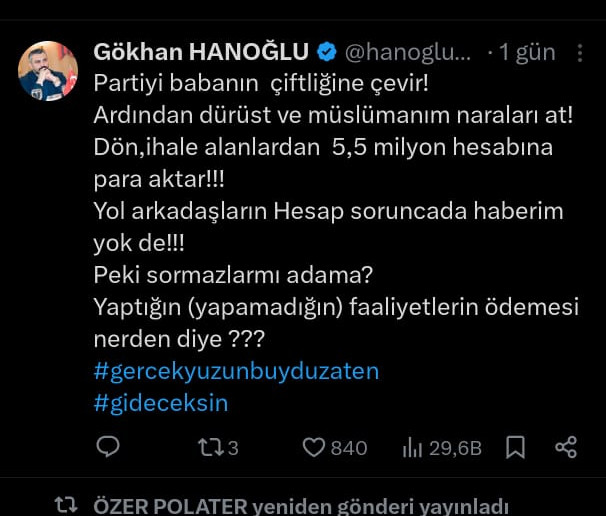The image size is (606, 516).
Task: Like the tweet with 840 likes
Action: [x=315, y=447]
